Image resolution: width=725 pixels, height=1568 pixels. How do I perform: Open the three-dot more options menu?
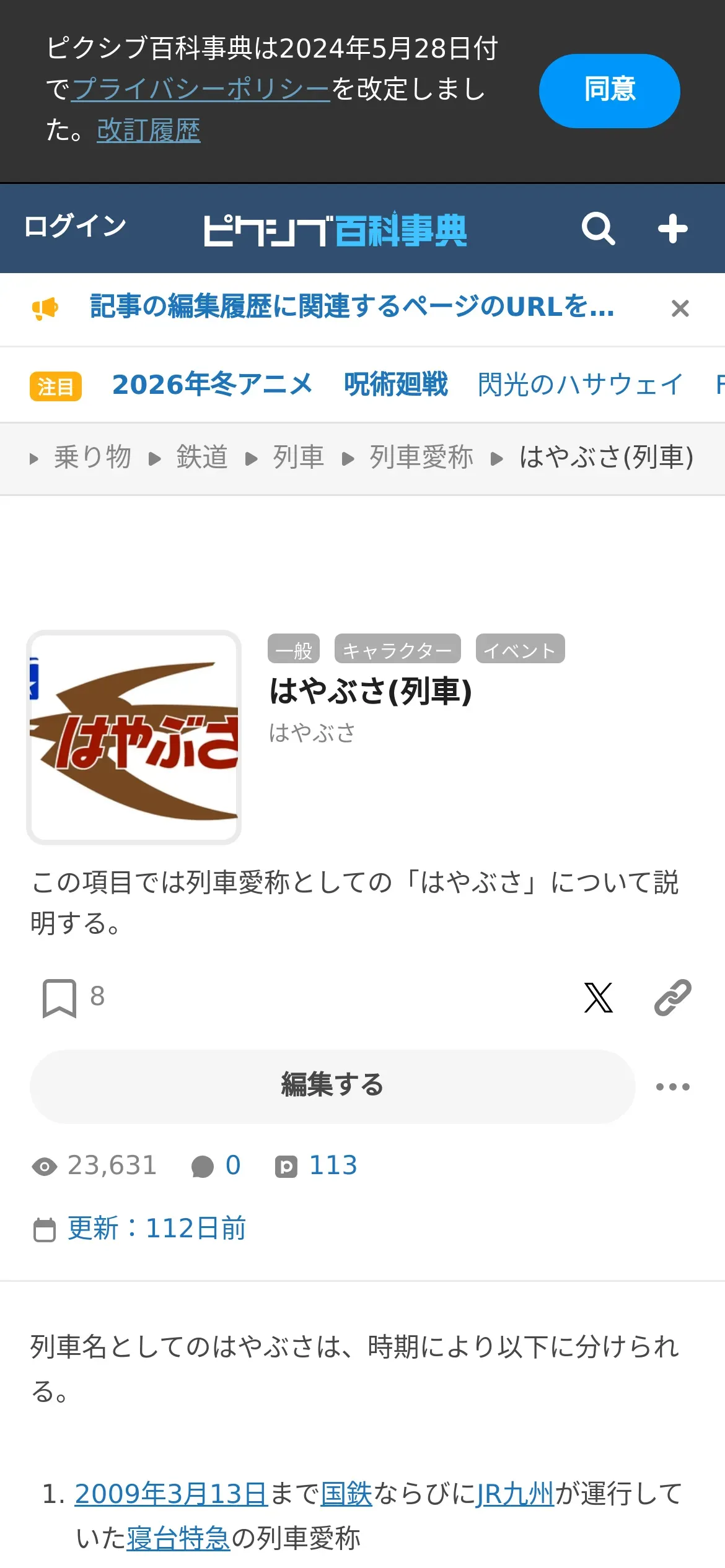[672, 1087]
